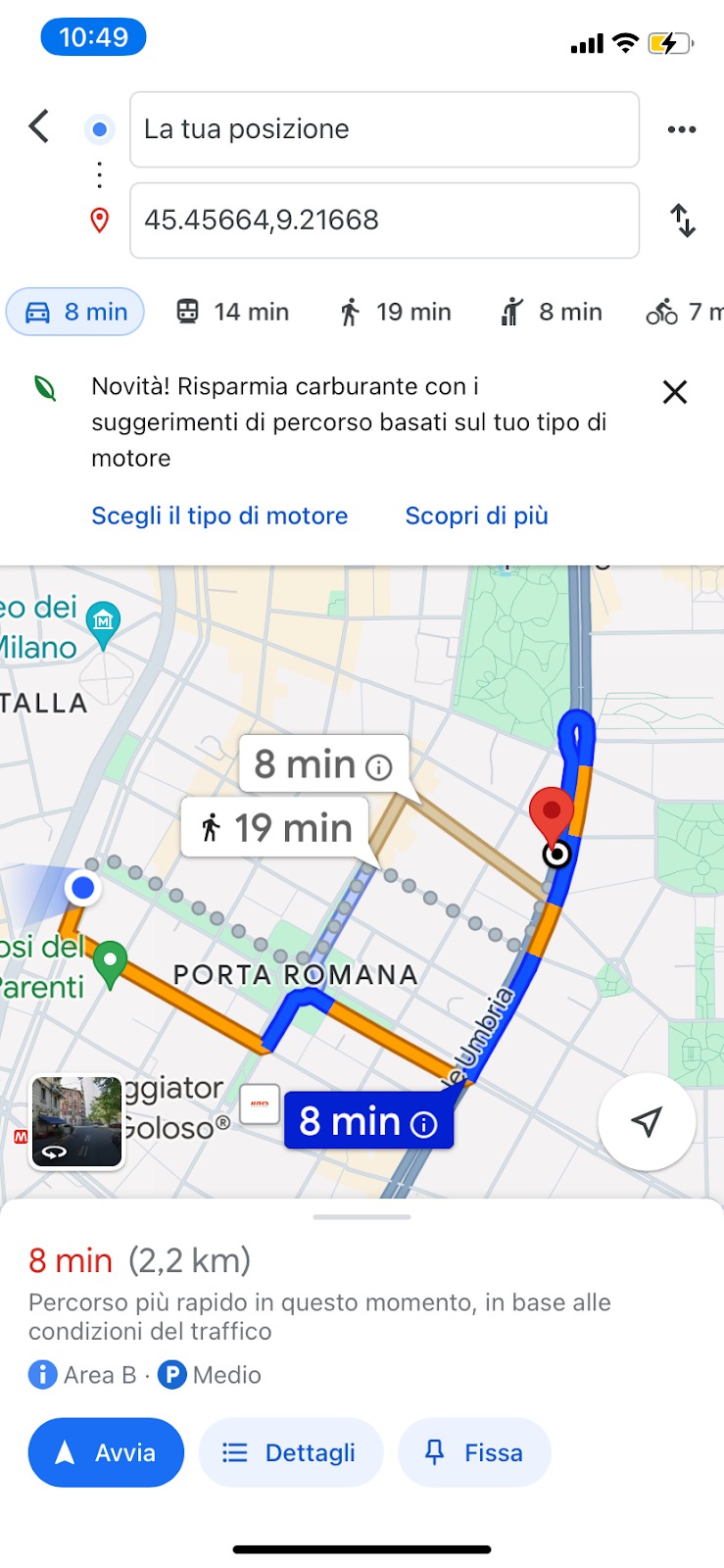Start navigation with Avvia
Screen dimensions: 724x1568
pos(106,1452)
